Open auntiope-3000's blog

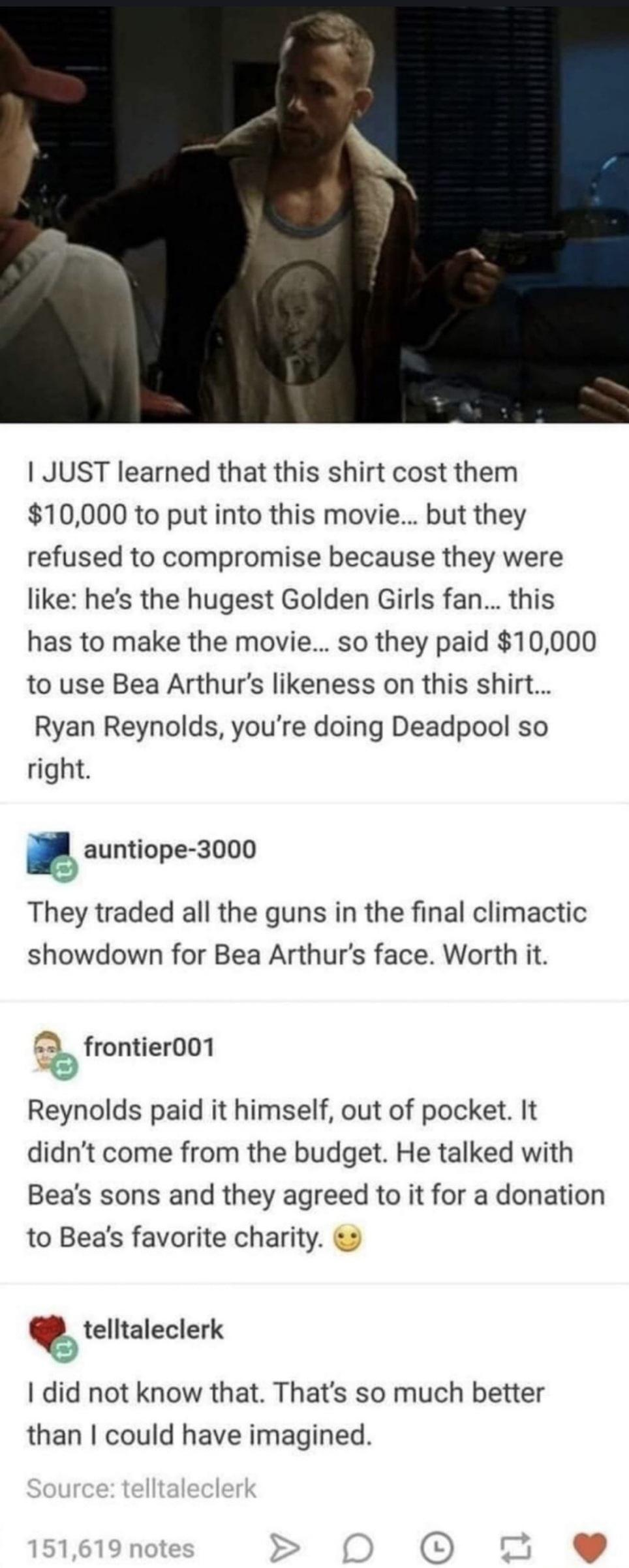pyautogui.click(x=170, y=849)
